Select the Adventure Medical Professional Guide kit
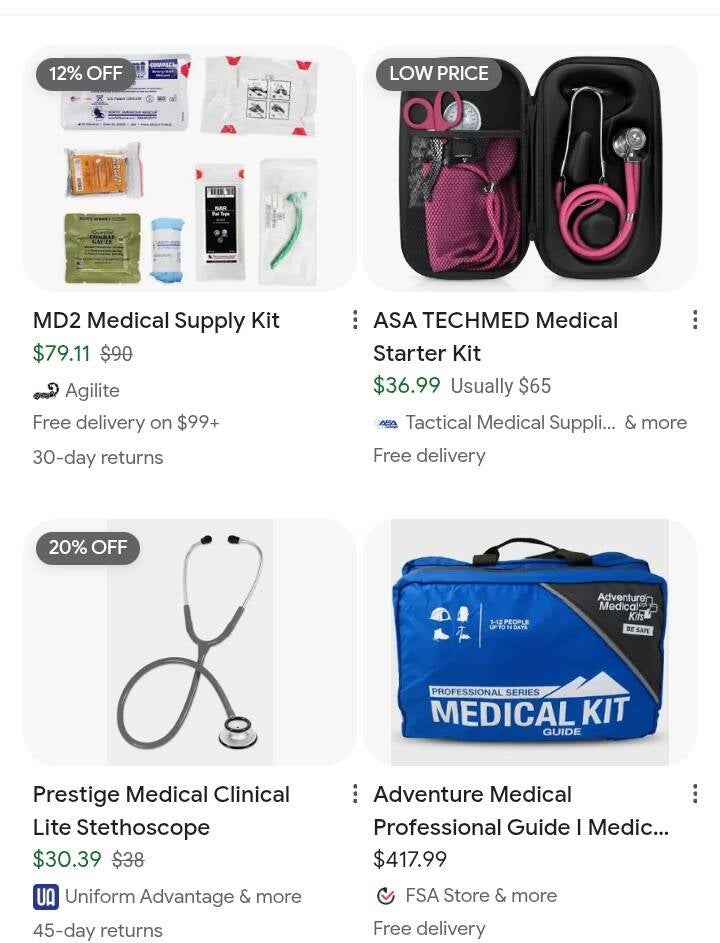 coord(520,810)
